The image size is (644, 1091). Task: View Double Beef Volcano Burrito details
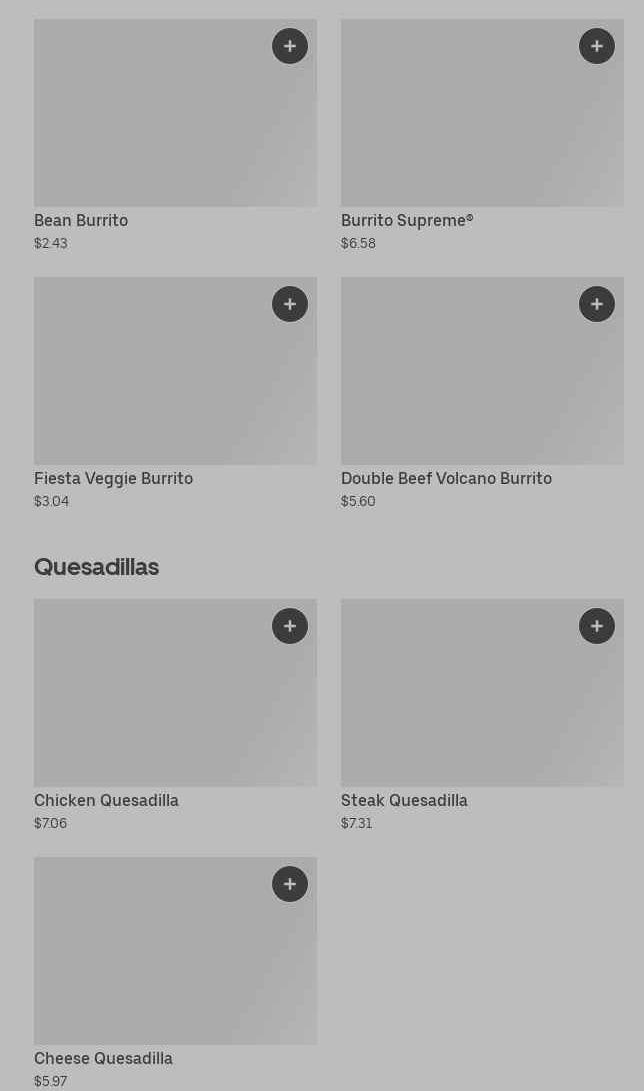tap(482, 393)
